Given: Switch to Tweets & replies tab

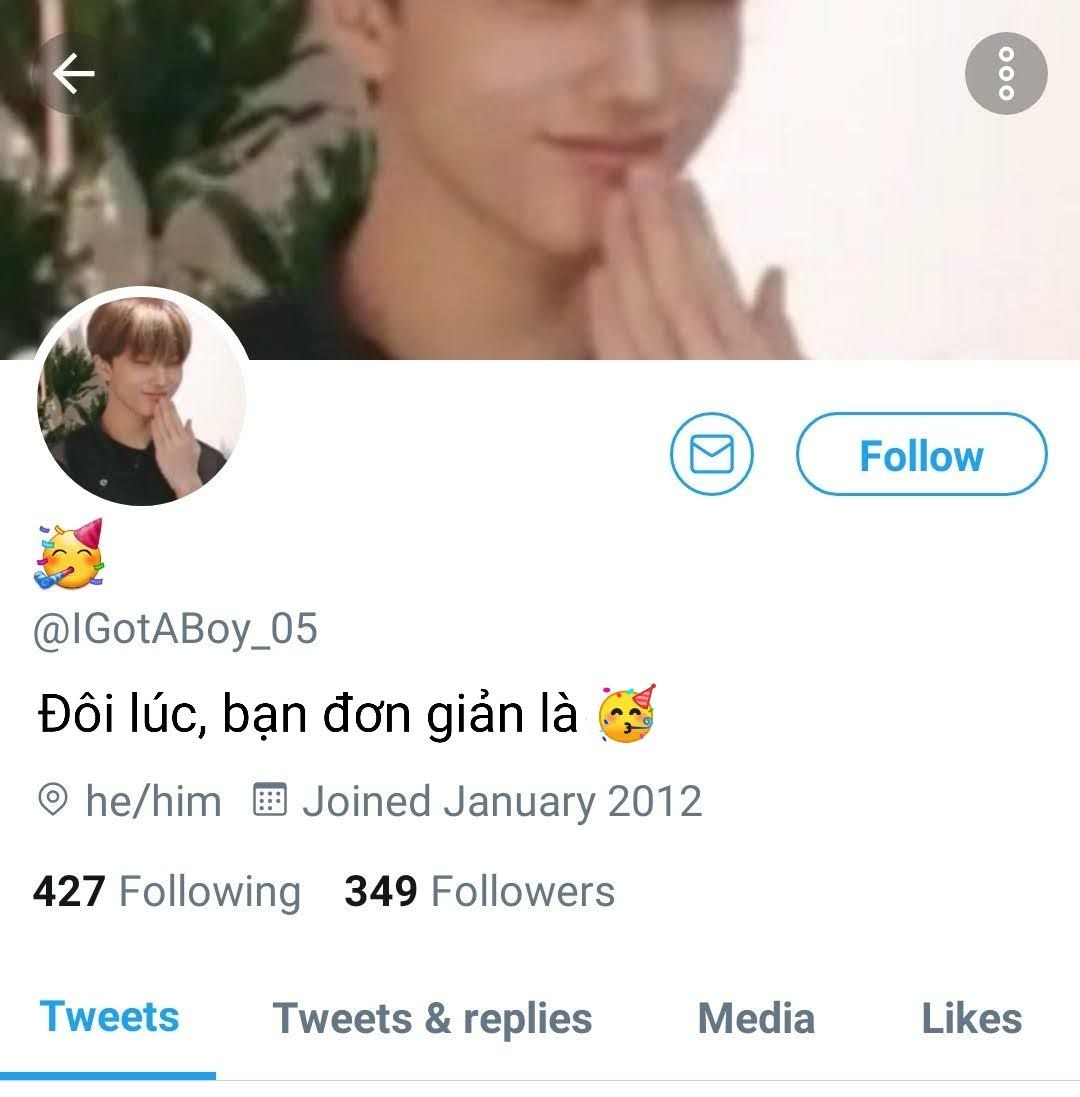Looking at the screenshot, I should [432, 1019].
